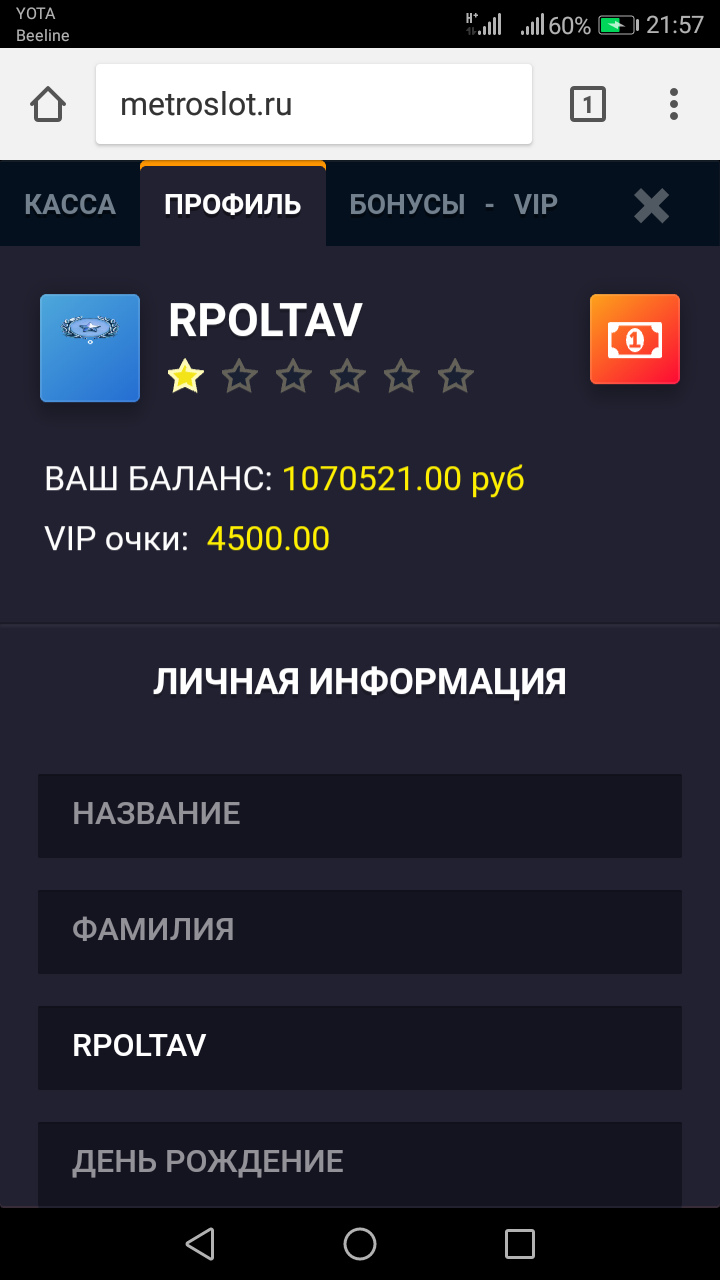Show recent apps from navigation bar
Screen dimensions: 720x1280
[x=520, y=1244]
